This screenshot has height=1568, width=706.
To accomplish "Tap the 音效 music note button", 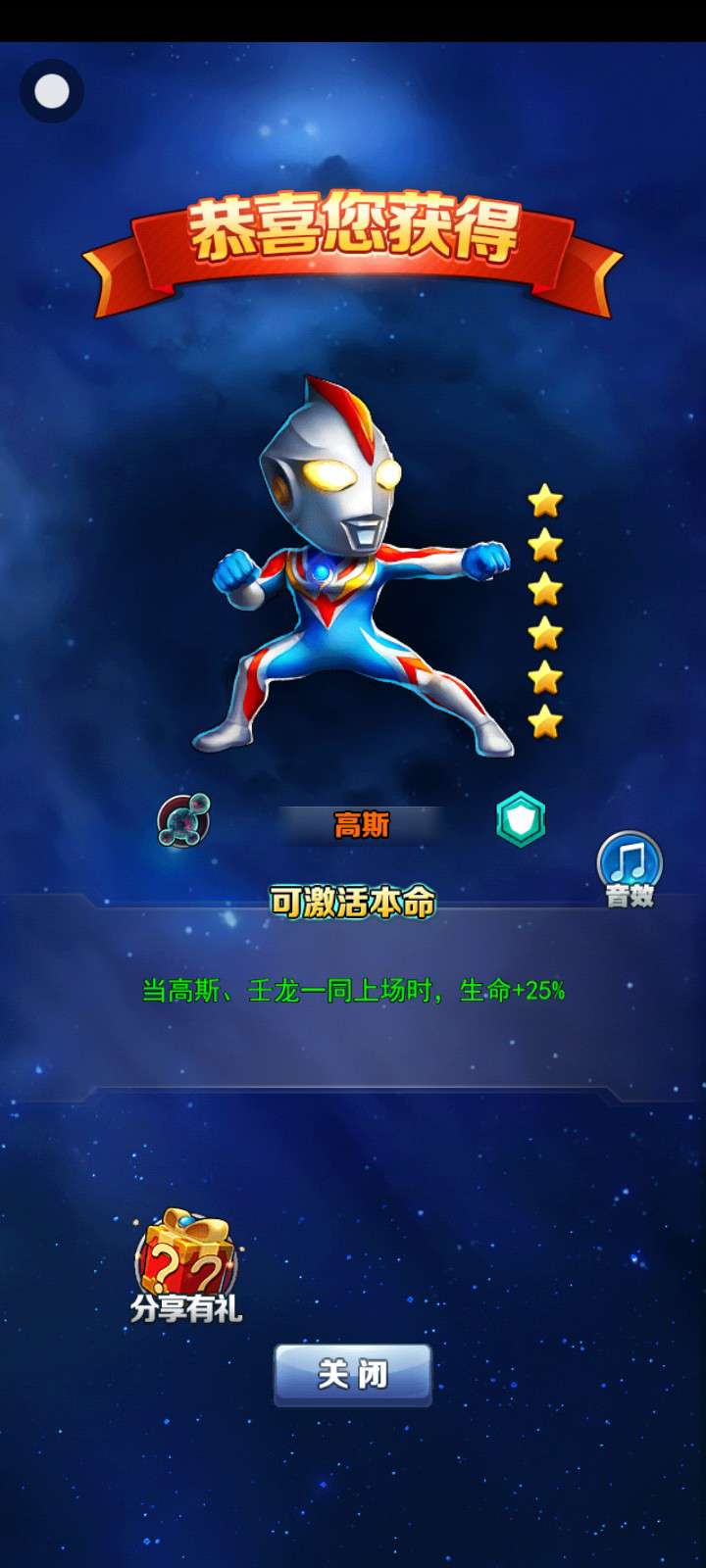I will tap(630, 869).
